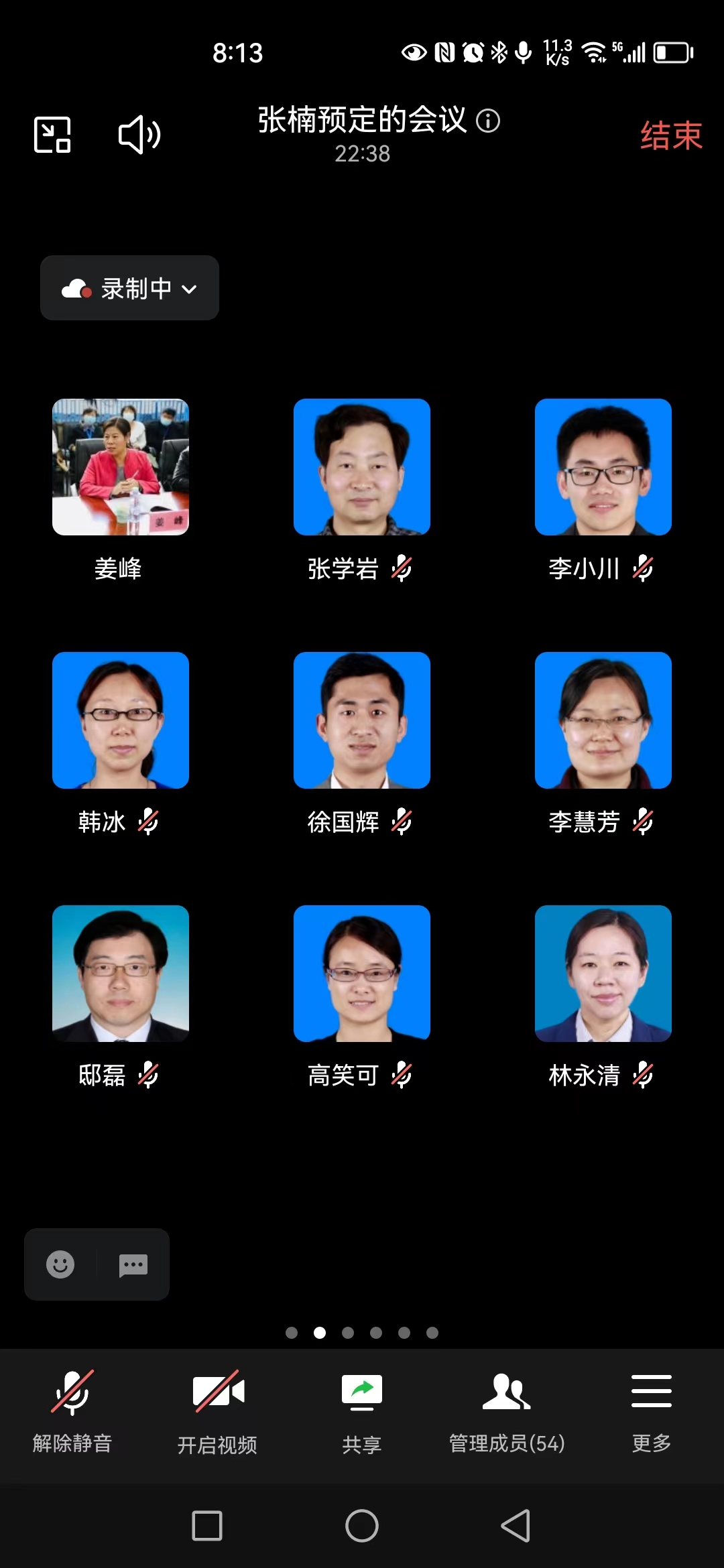The image size is (724, 1568).
Task: Select participant 徐国辉's tile
Action: (x=362, y=720)
